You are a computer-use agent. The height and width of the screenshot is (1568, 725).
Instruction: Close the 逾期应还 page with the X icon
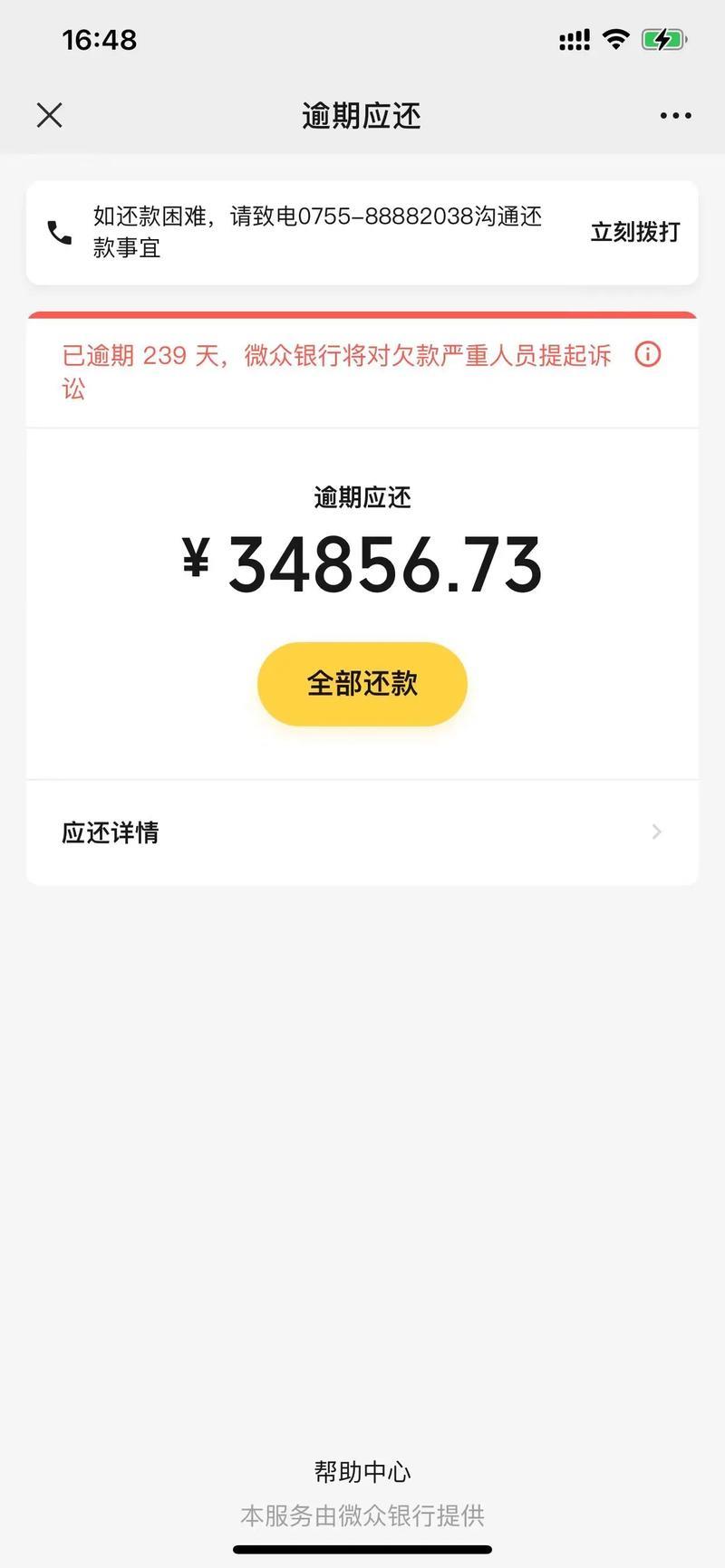(49, 115)
